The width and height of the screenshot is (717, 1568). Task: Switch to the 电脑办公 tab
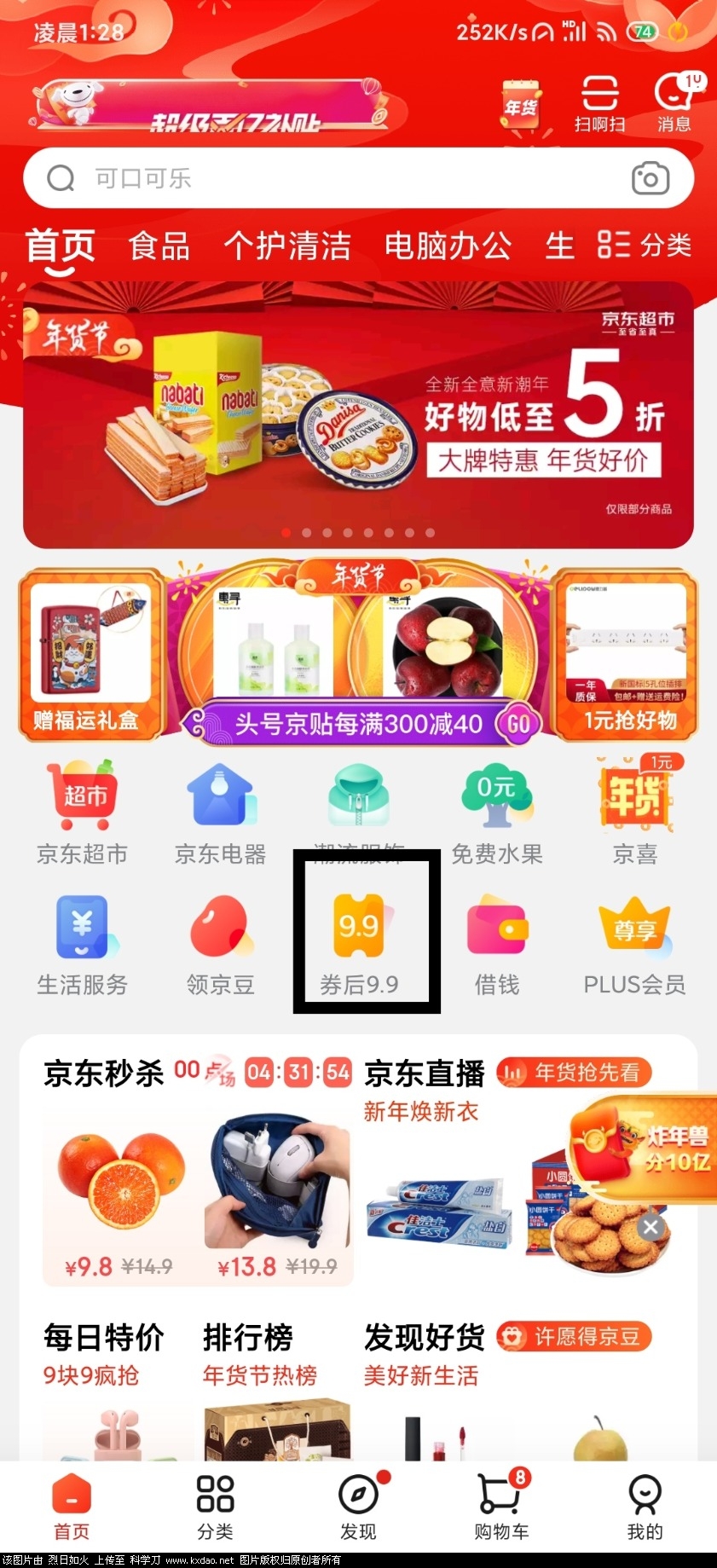coord(448,246)
